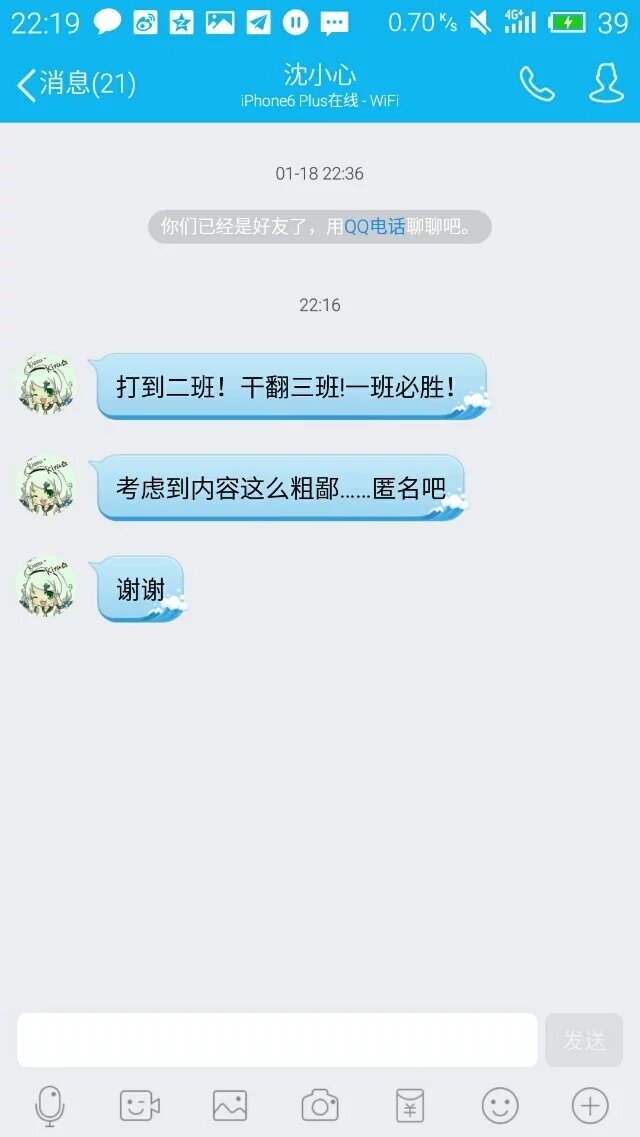Tap the 发送 button

pos(584,1040)
